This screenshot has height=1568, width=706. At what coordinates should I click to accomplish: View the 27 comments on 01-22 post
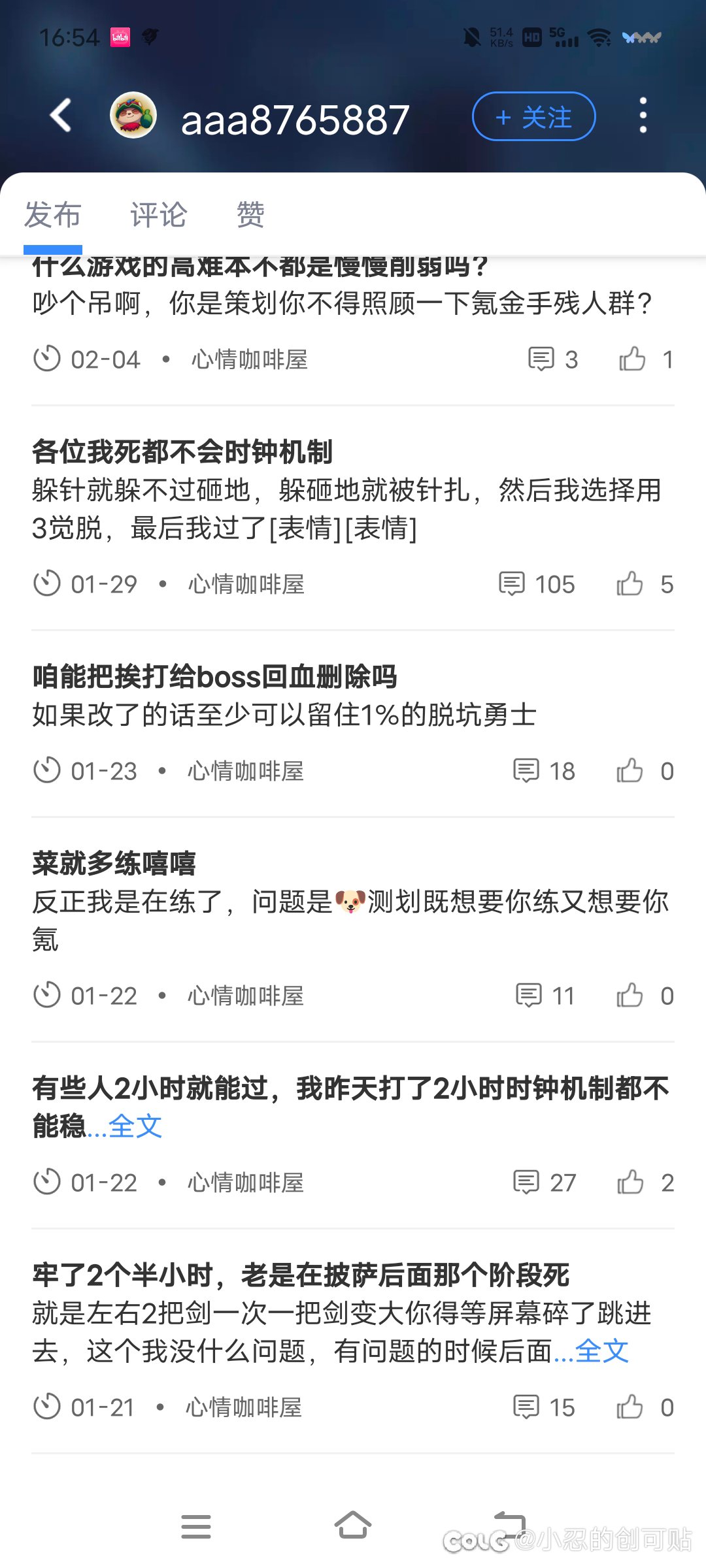pos(545,1183)
